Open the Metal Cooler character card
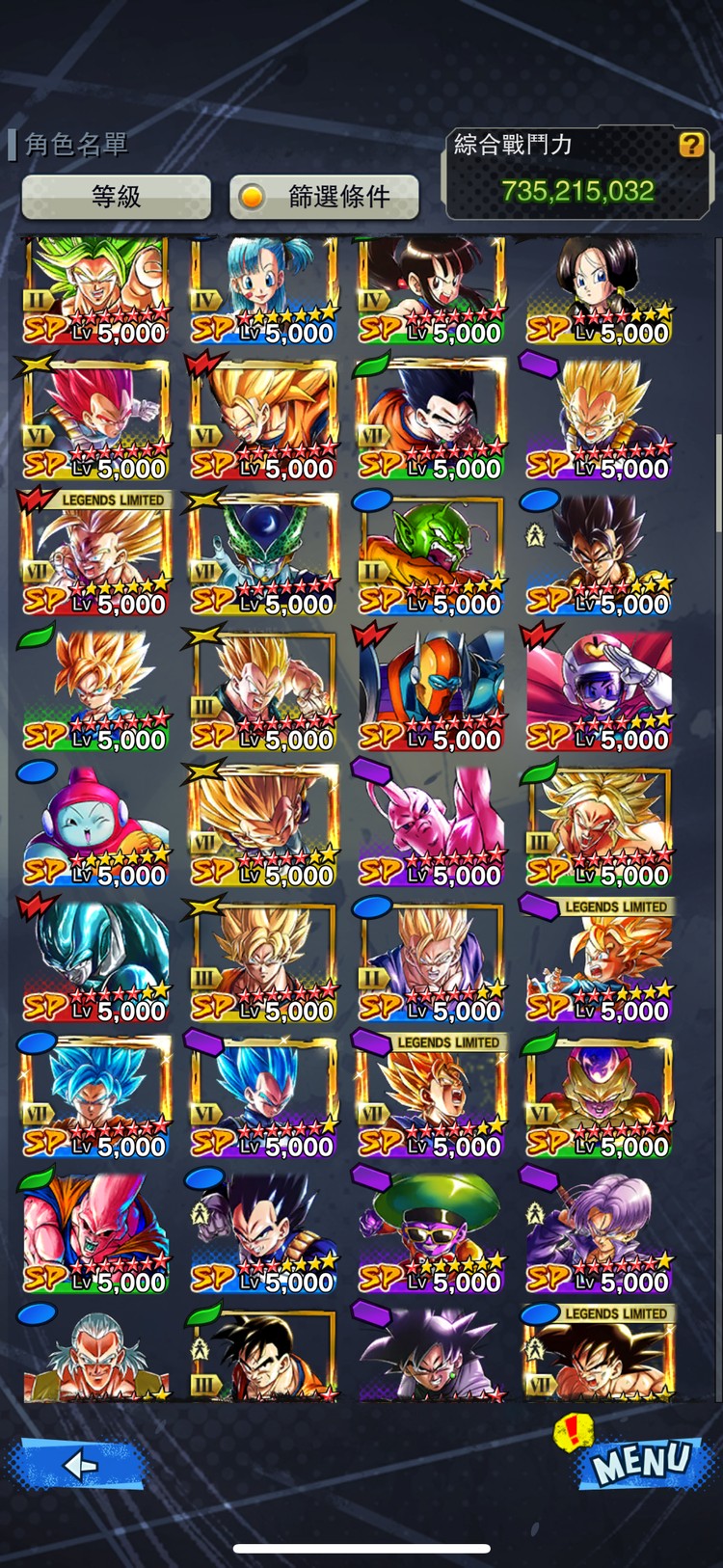This screenshot has width=723, height=1568. pyautogui.click(x=95, y=960)
